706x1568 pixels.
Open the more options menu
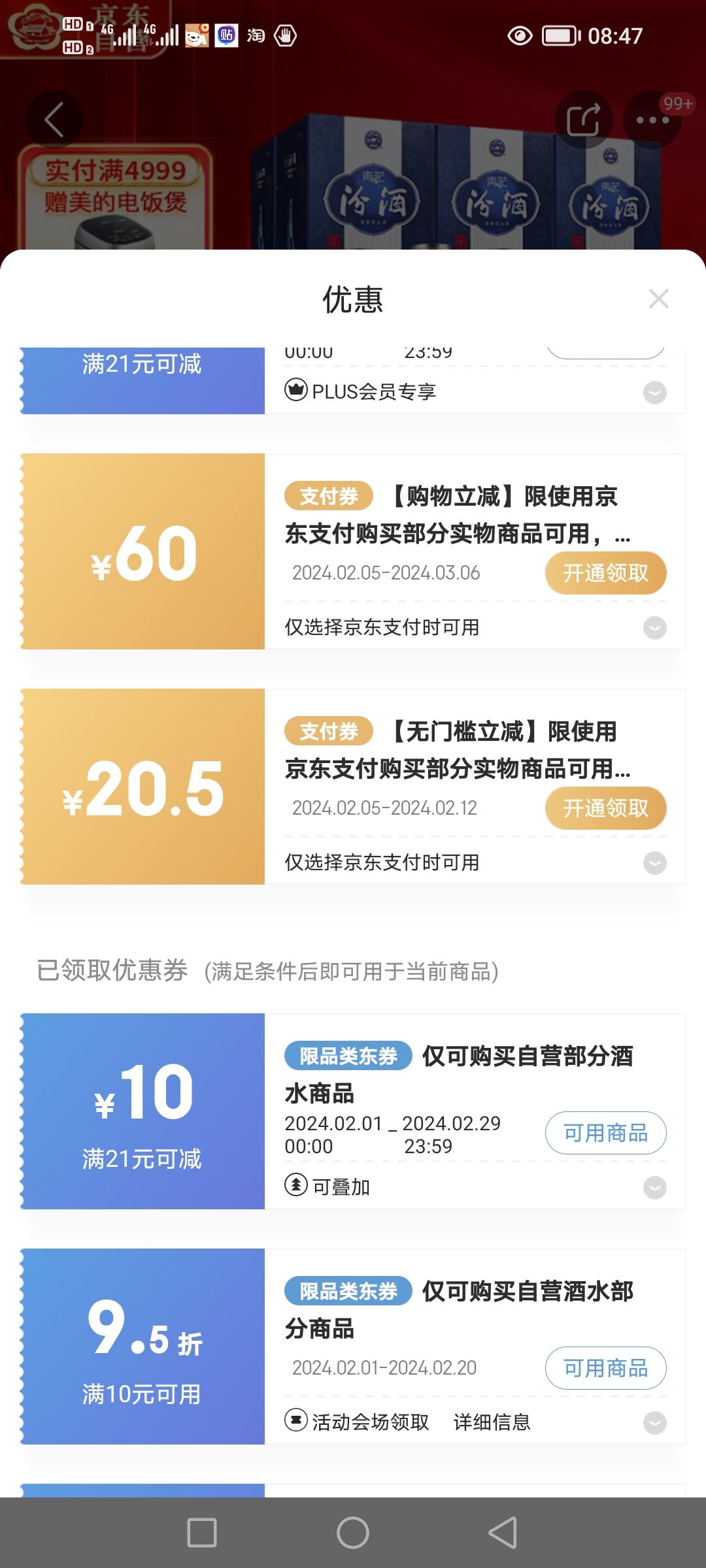click(x=652, y=120)
